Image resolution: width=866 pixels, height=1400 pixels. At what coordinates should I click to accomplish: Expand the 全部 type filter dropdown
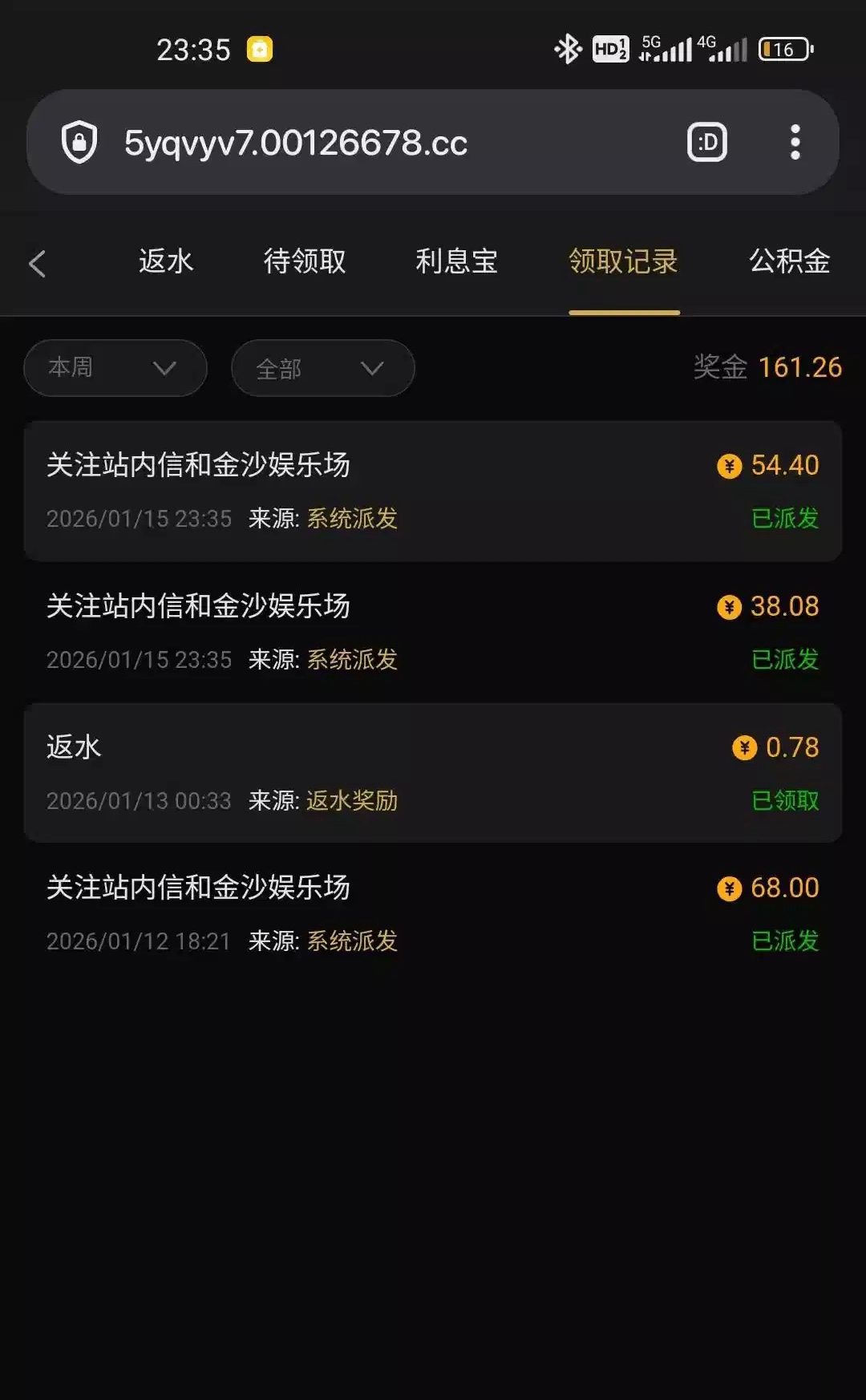322,368
